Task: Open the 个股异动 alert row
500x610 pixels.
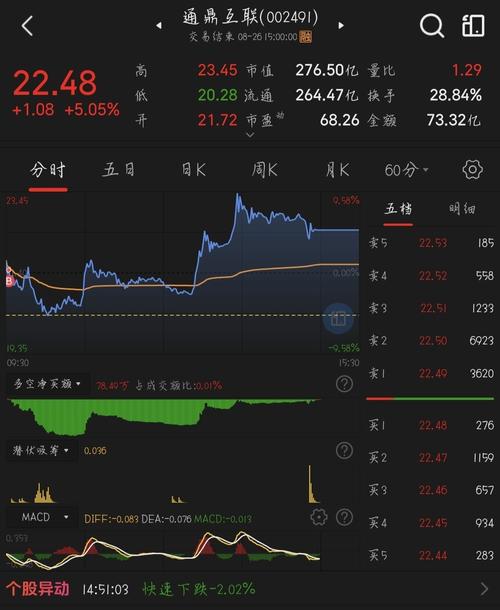Action: pyautogui.click(x=250, y=589)
